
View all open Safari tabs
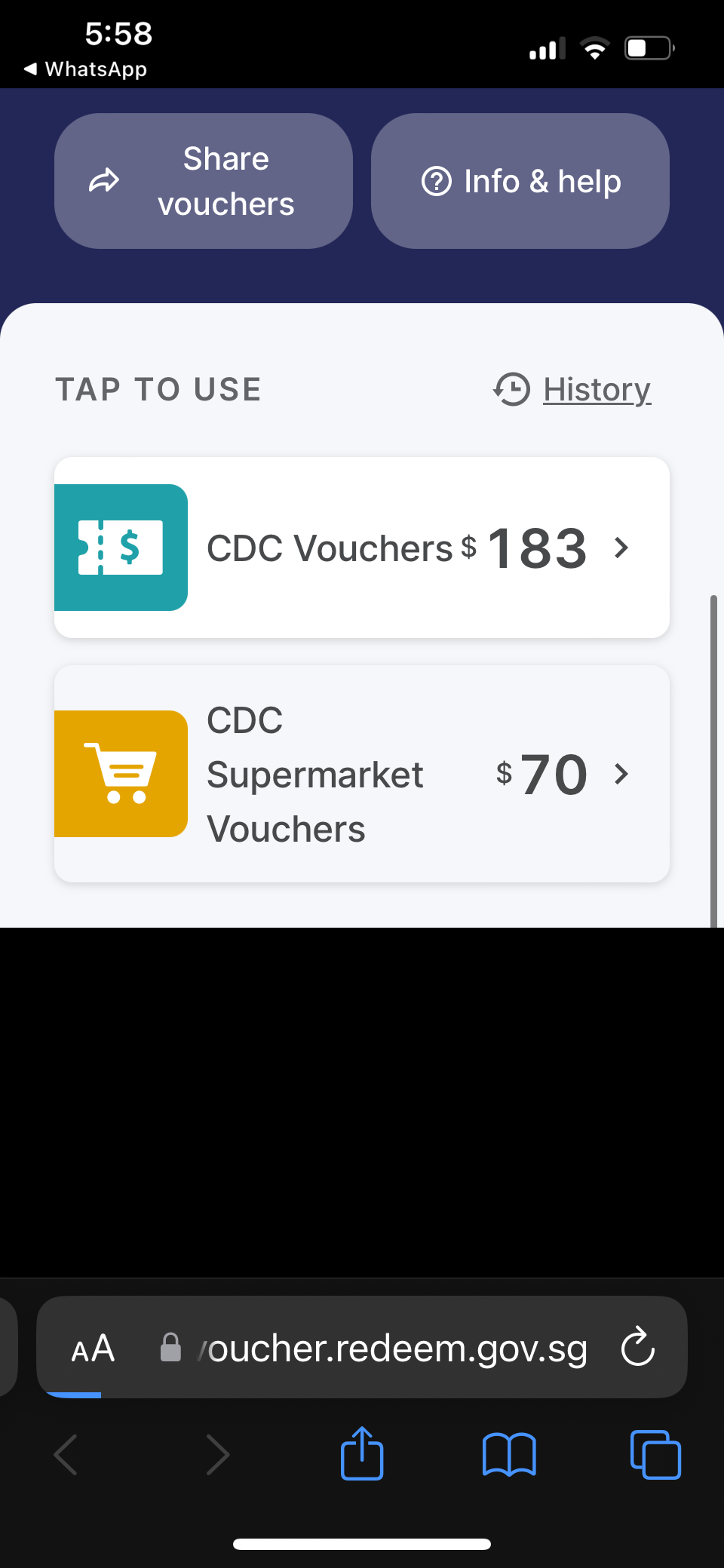[x=655, y=1453]
